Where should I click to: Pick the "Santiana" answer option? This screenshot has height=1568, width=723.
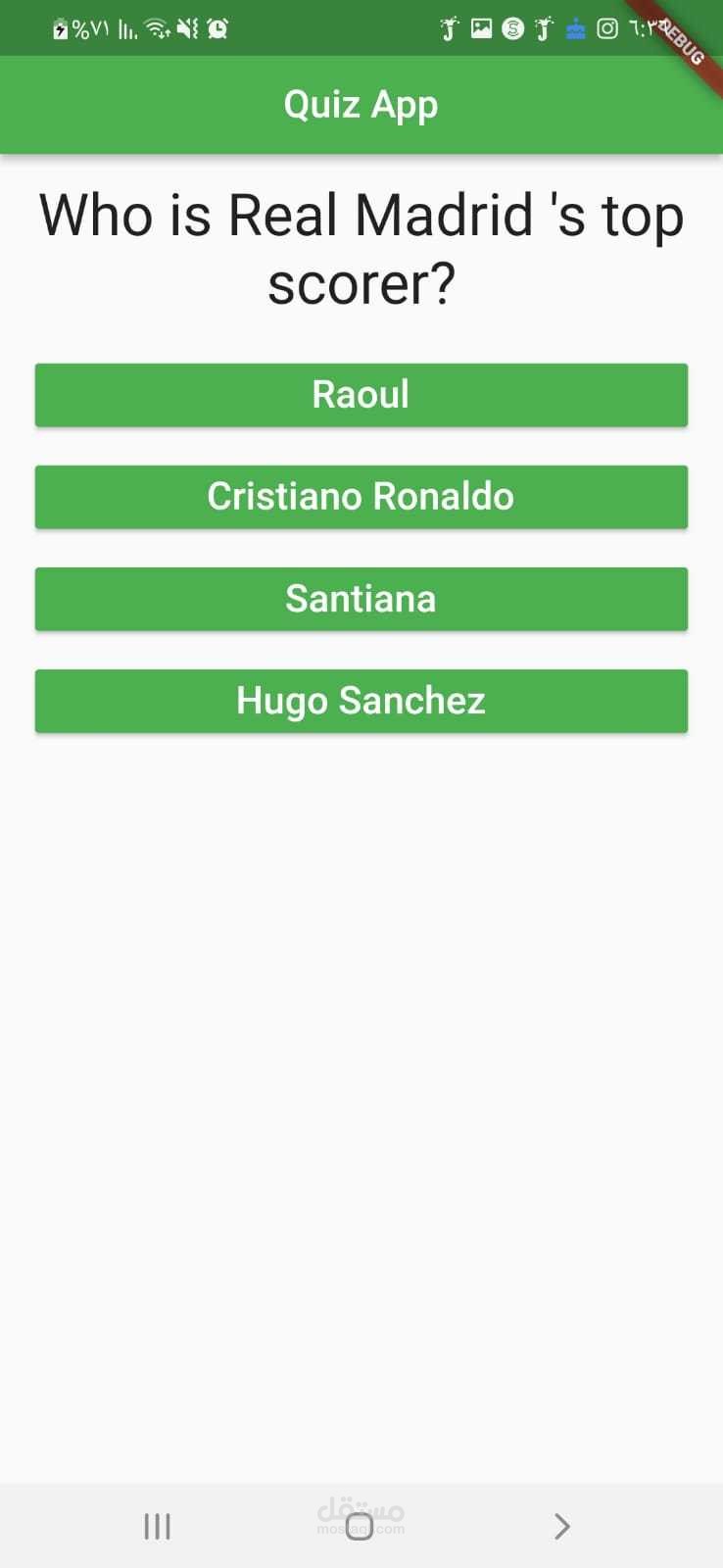(361, 599)
